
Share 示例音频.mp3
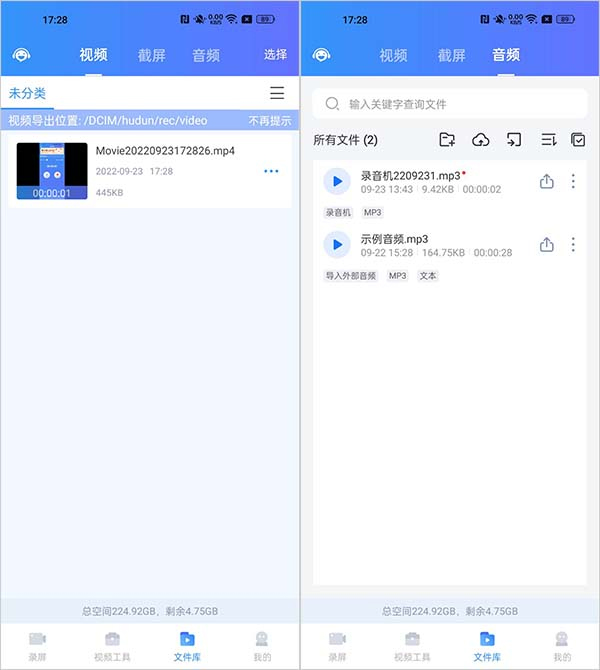(546, 244)
